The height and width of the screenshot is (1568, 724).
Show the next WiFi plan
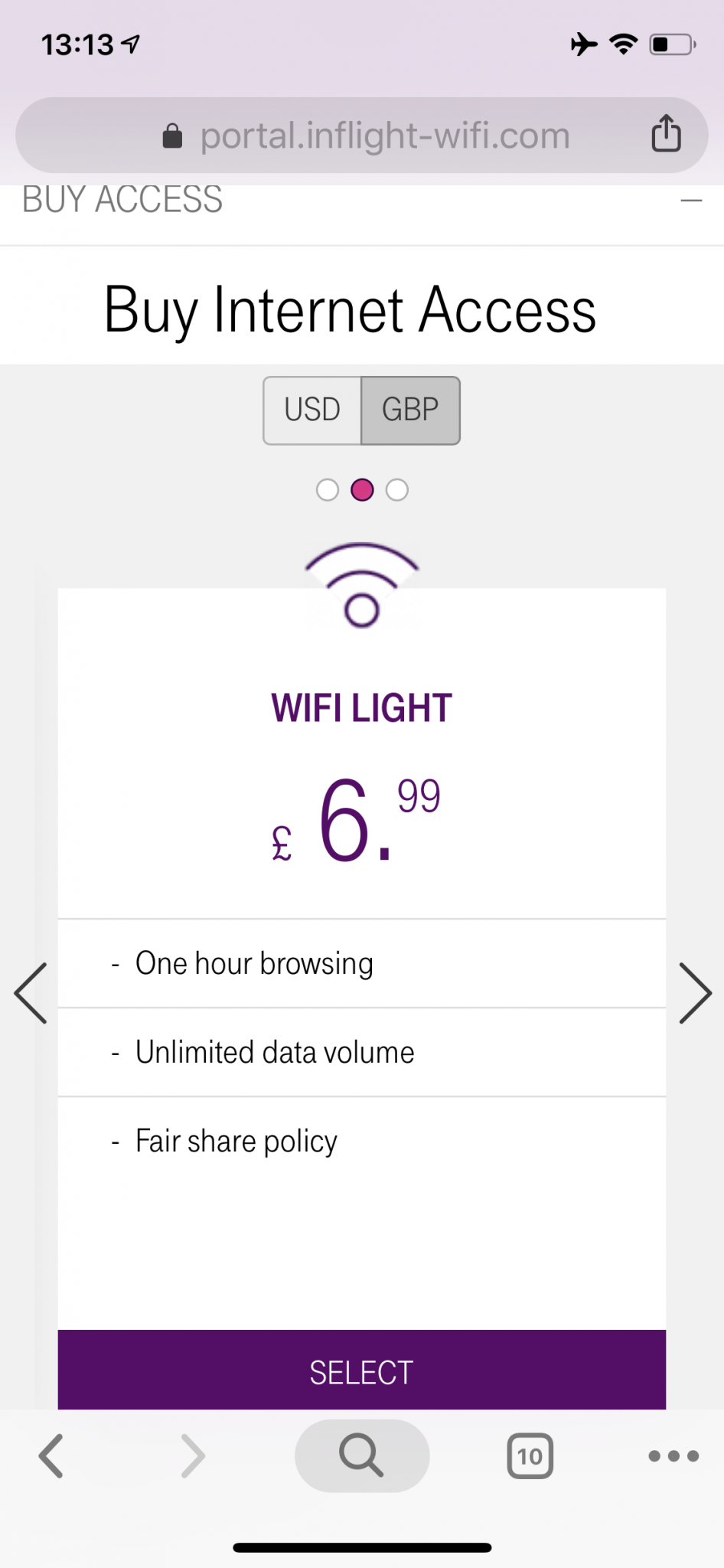[695, 993]
